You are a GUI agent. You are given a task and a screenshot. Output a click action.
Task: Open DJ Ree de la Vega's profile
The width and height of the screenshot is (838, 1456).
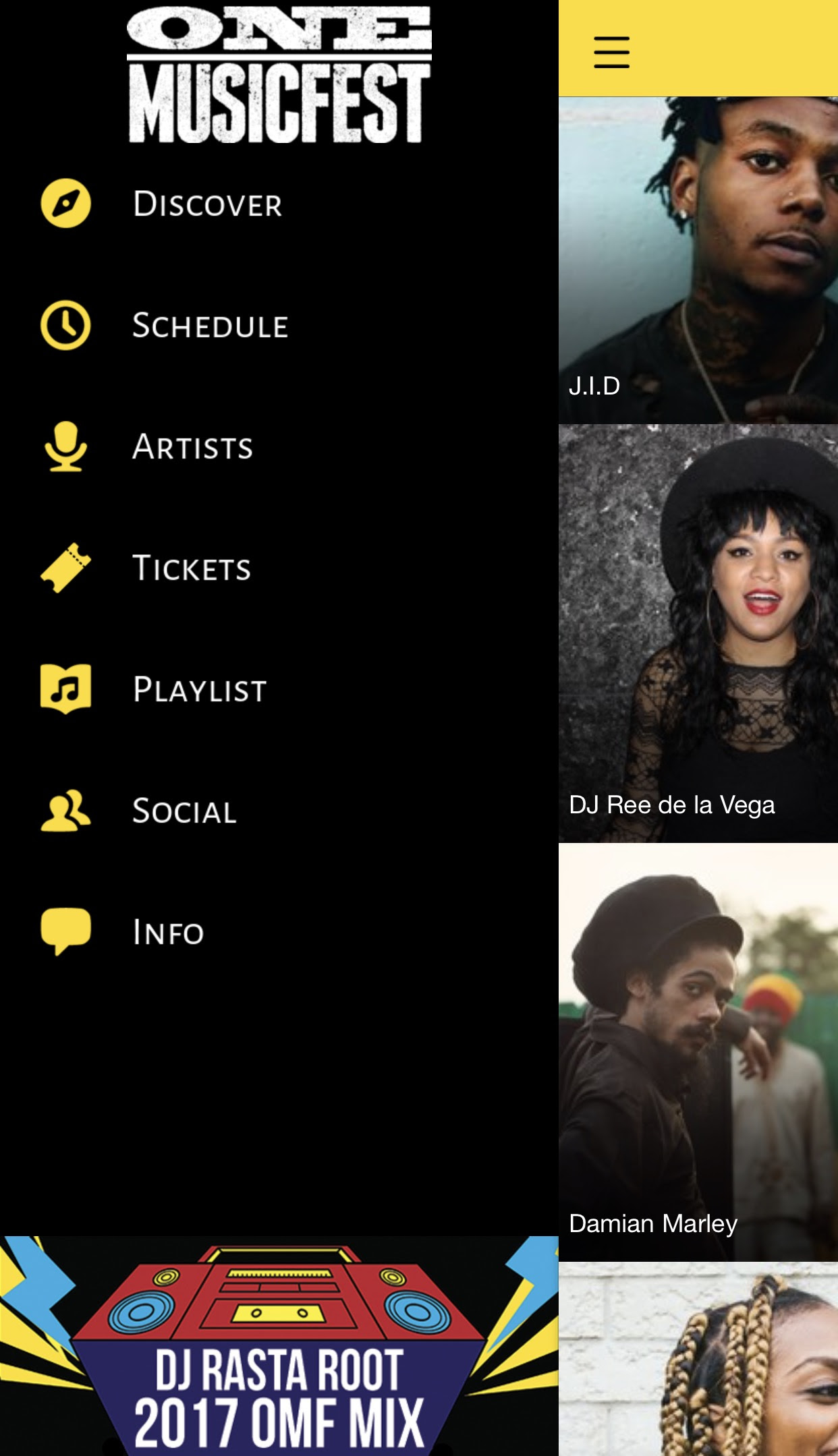coord(698,634)
